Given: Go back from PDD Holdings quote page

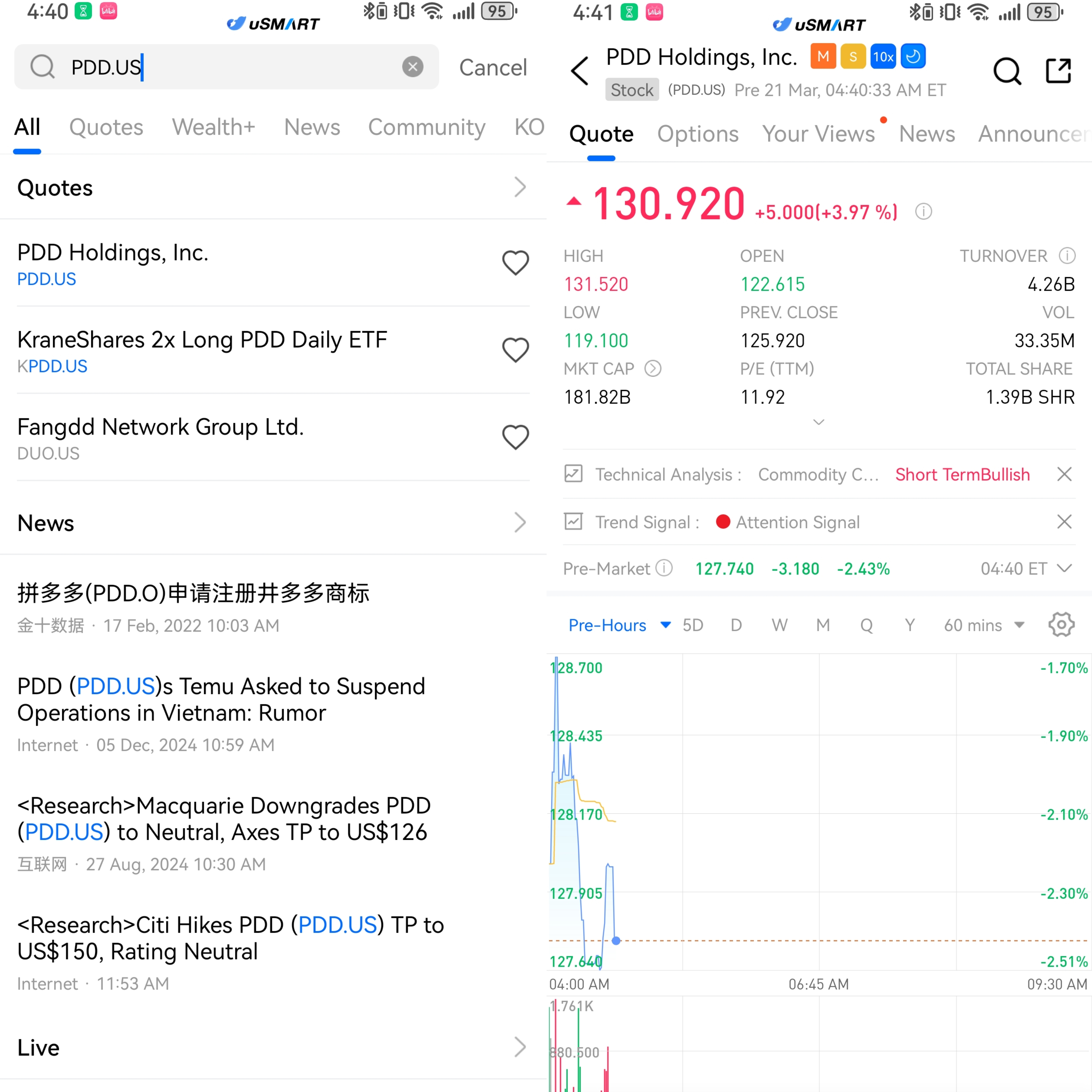Looking at the screenshot, I should (580, 71).
